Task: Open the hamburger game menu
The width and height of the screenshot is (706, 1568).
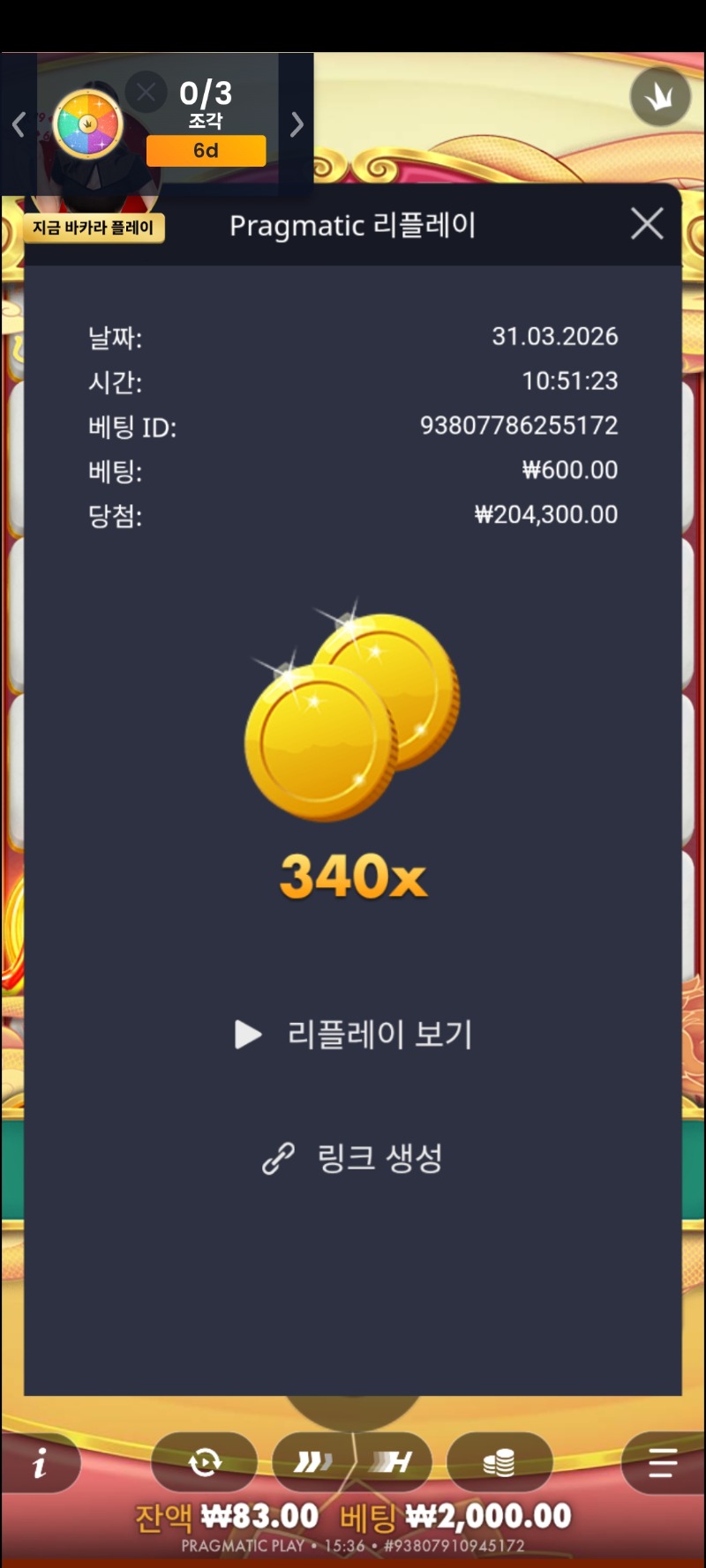Action: tap(662, 1463)
